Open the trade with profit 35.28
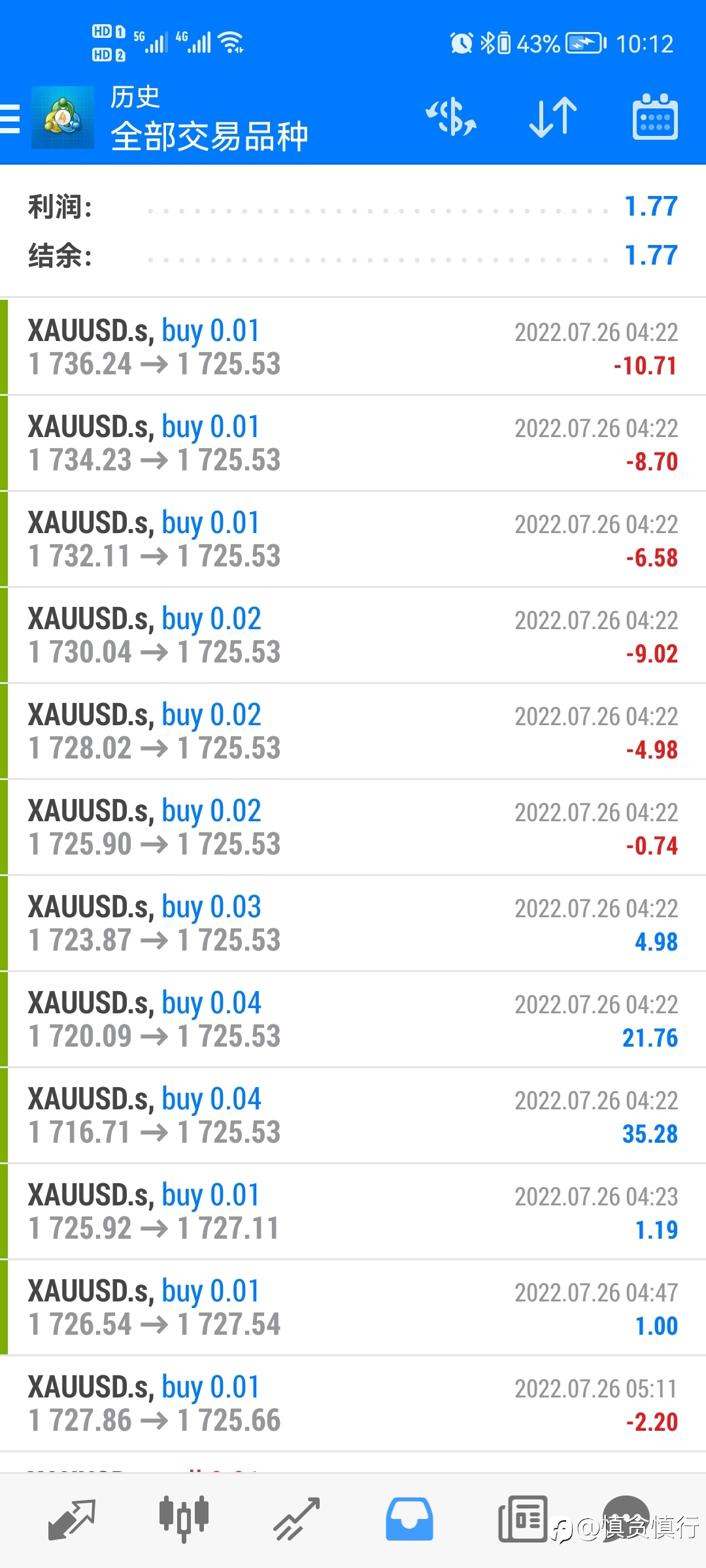The image size is (706, 1568). click(353, 1115)
